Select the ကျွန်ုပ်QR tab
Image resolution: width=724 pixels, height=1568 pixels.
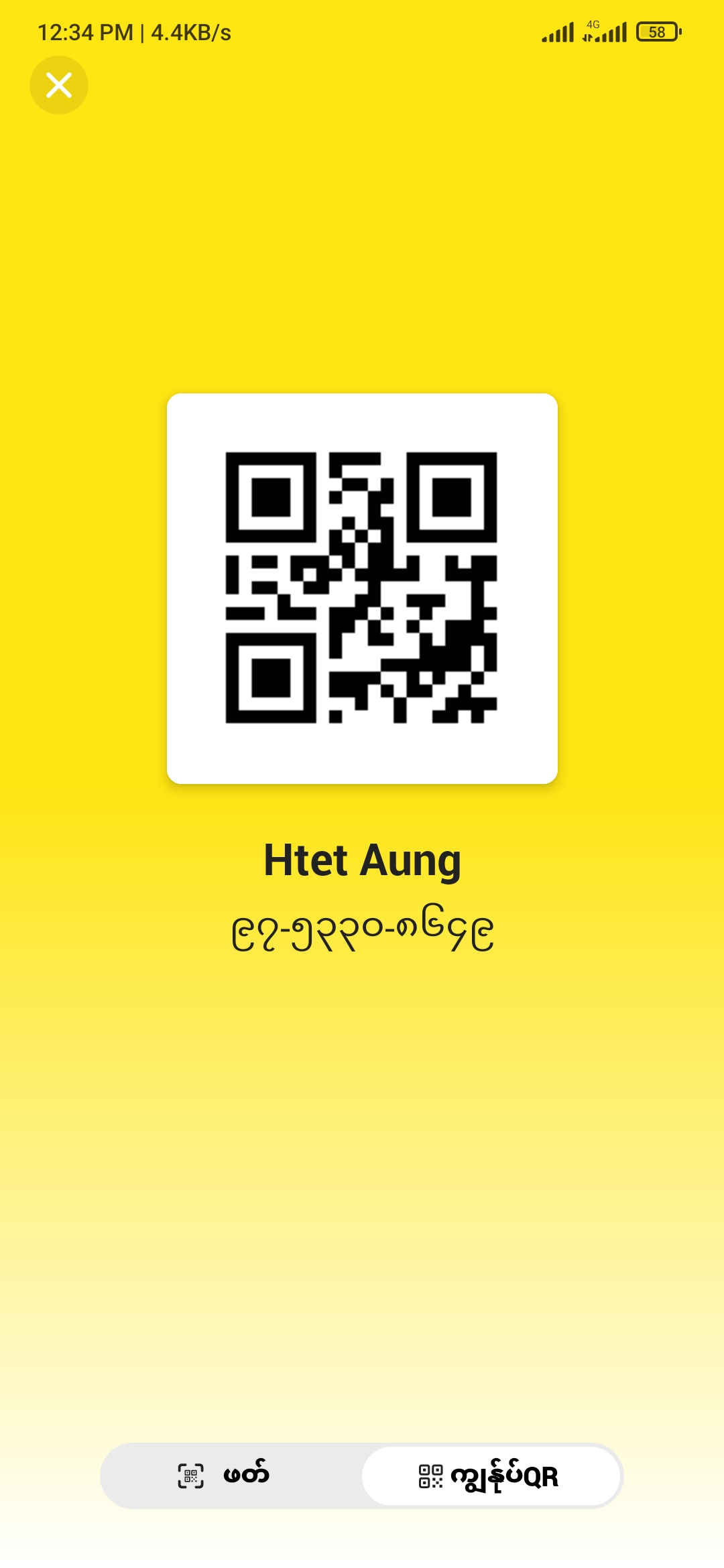pos(491,1476)
